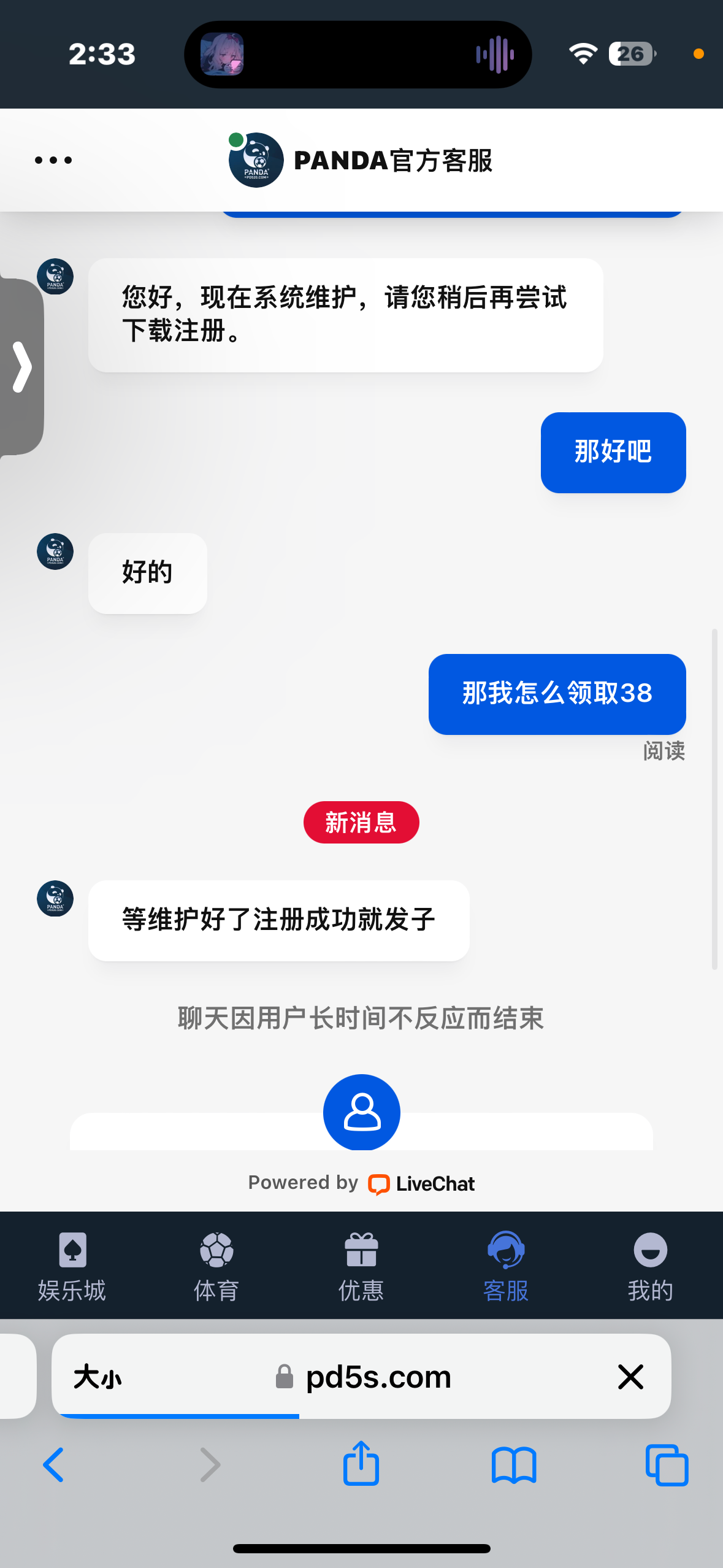Tap the pd5s.com address bar

[x=378, y=1377]
